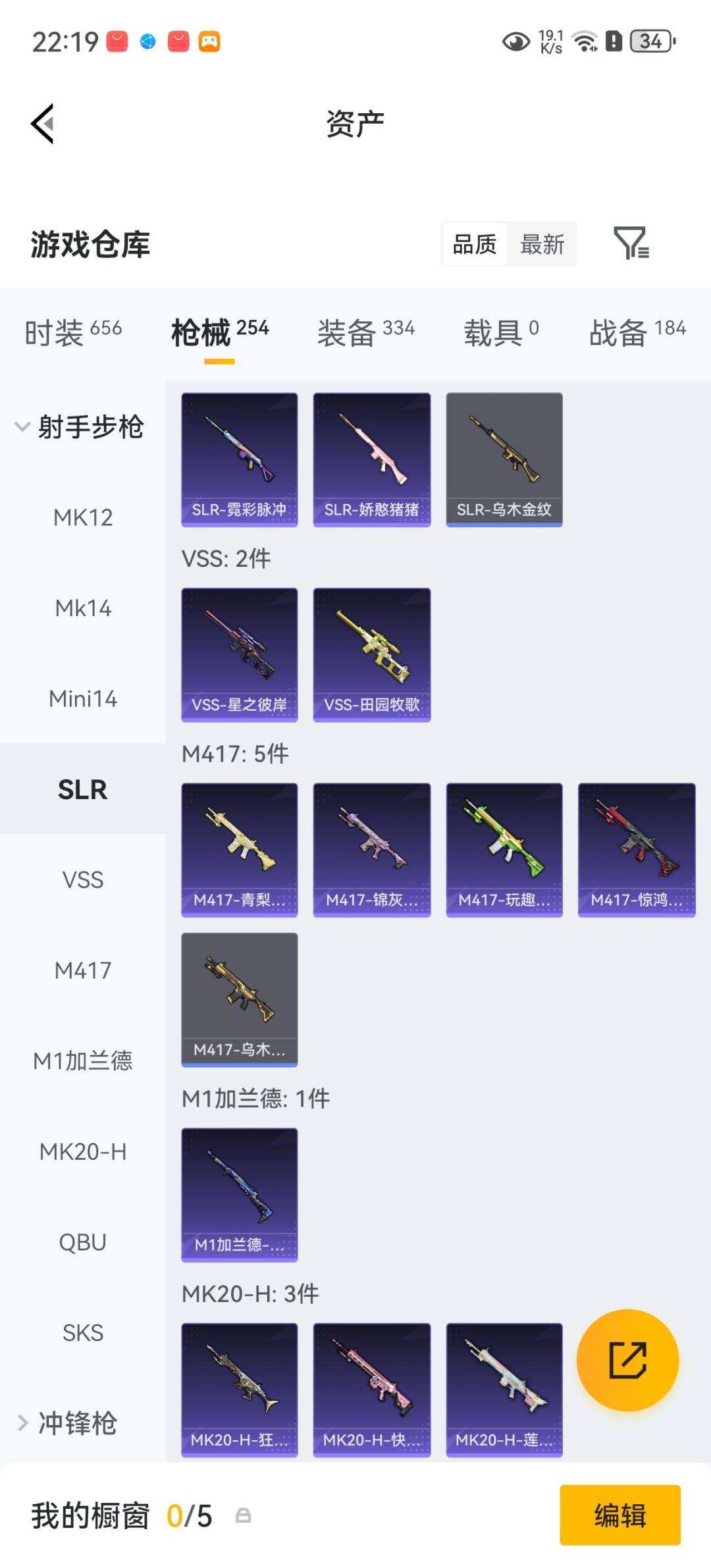Image resolution: width=711 pixels, height=1568 pixels.
Task: Switch to the 时装 tab
Action: [x=73, y=332]
